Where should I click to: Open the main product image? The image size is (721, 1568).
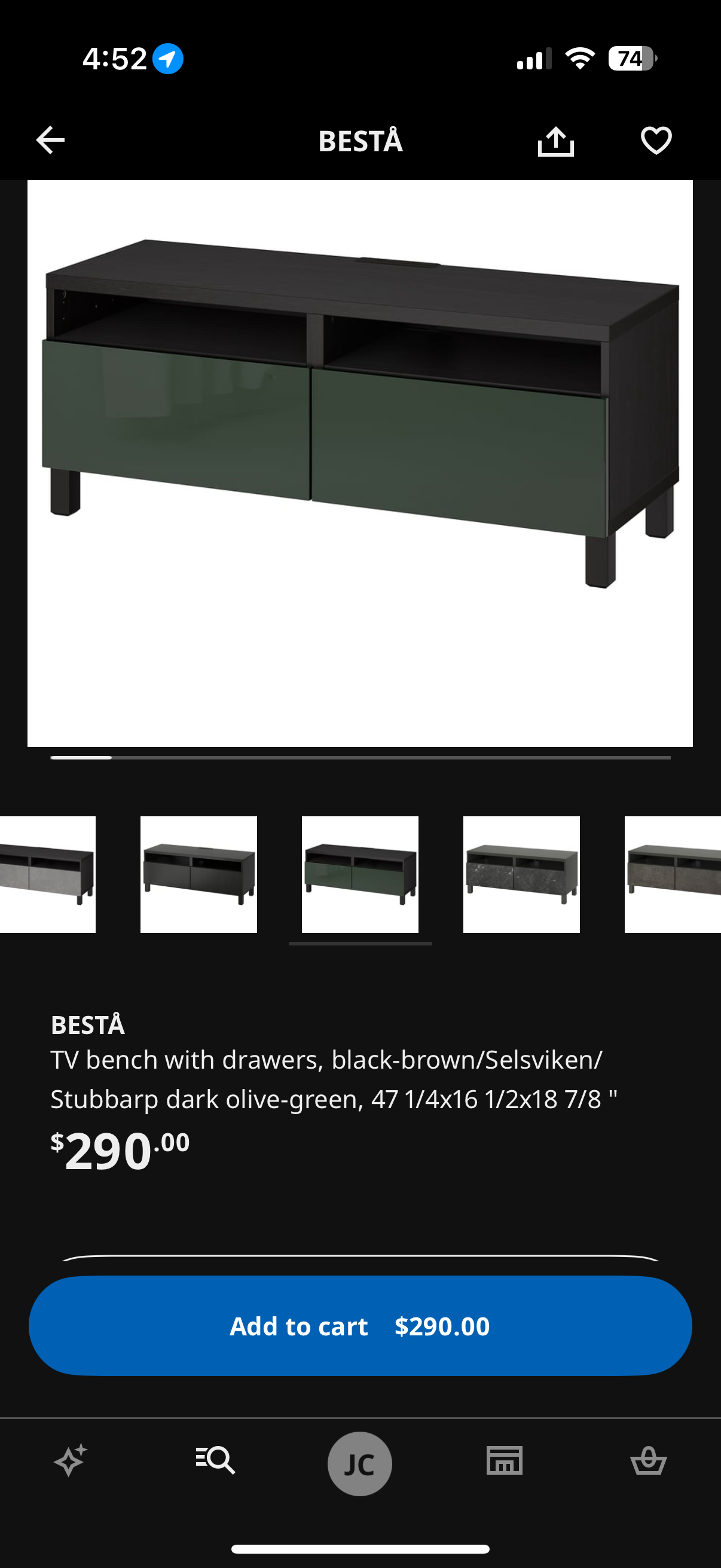coord(360,463)
